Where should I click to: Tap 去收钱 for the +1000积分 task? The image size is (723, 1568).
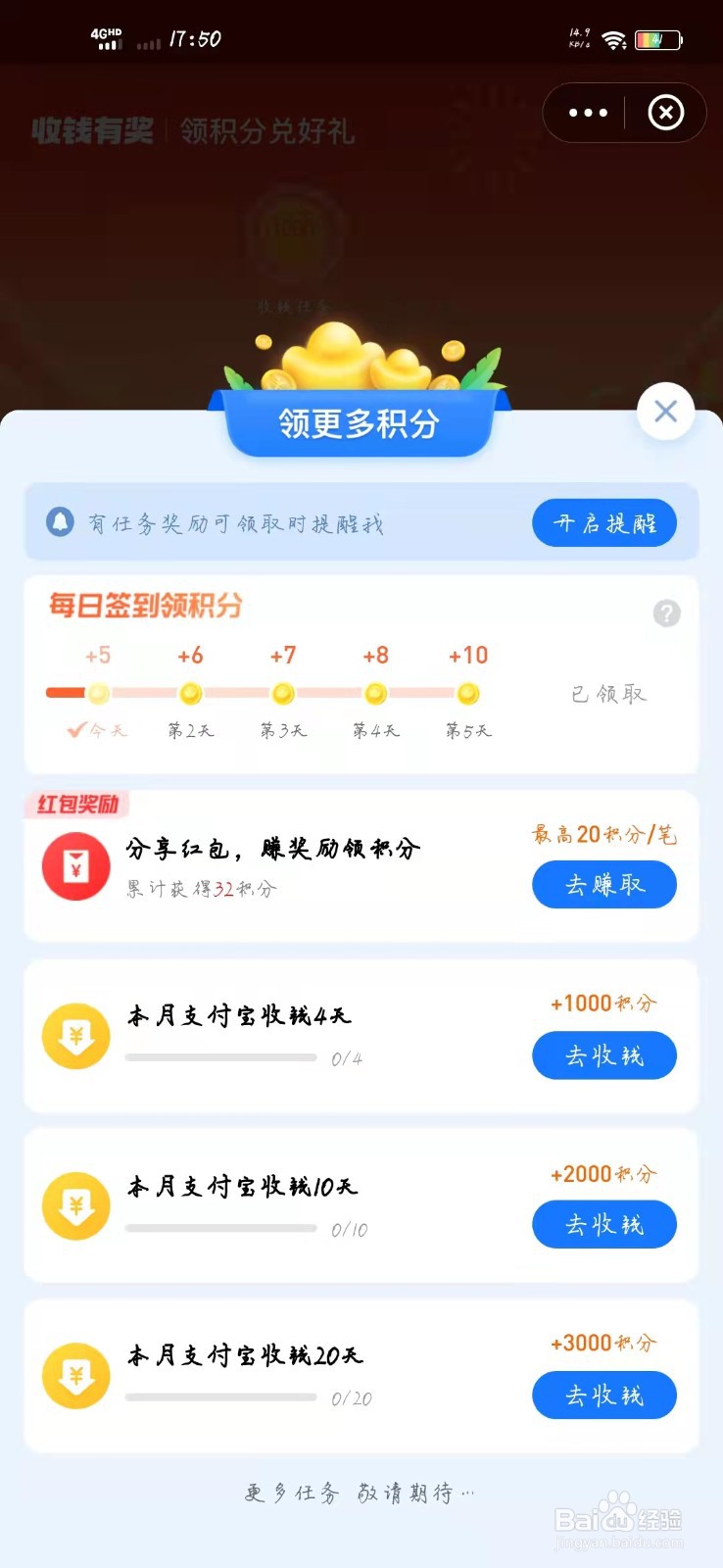click(x=603, y=1055)
